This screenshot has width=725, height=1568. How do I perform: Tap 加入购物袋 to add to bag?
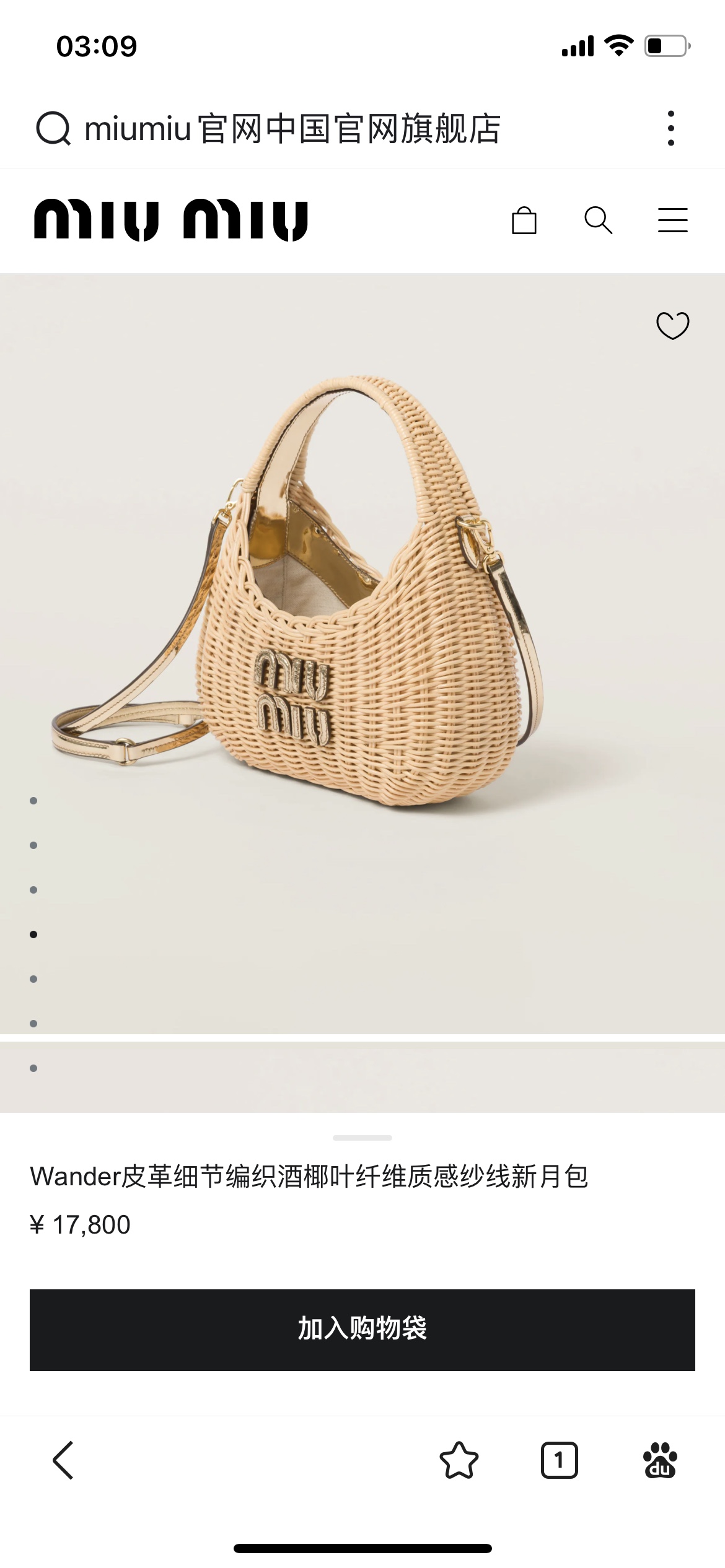[362, 1330]
